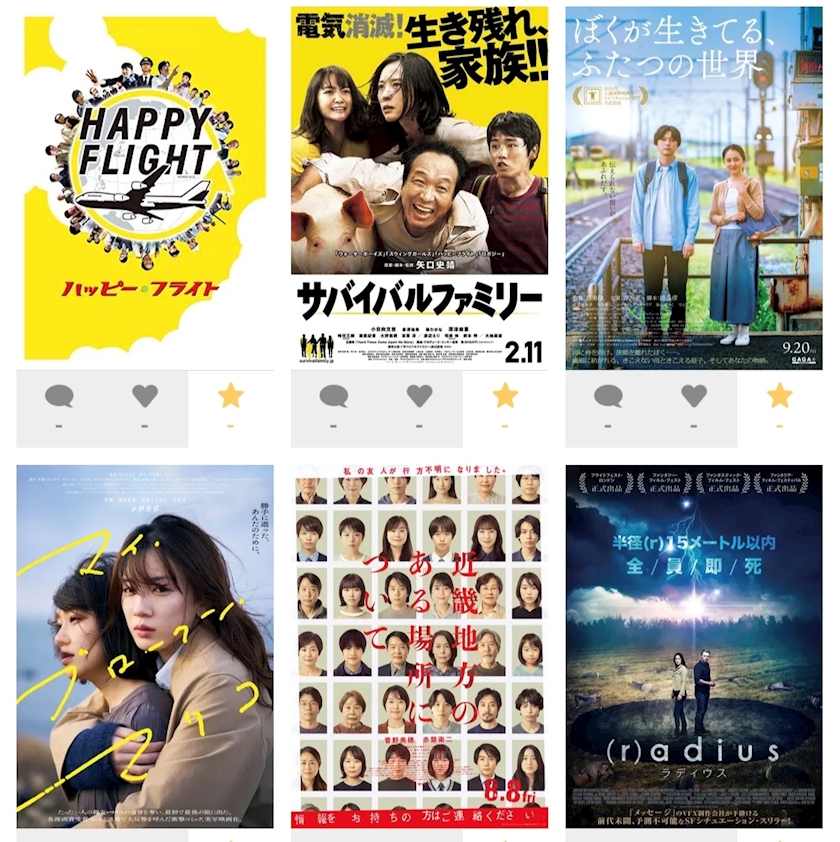This screenshot has width=840, height=842.
Task: Tap the star icon under サバイバルファミリー
Action: point(505,396)
